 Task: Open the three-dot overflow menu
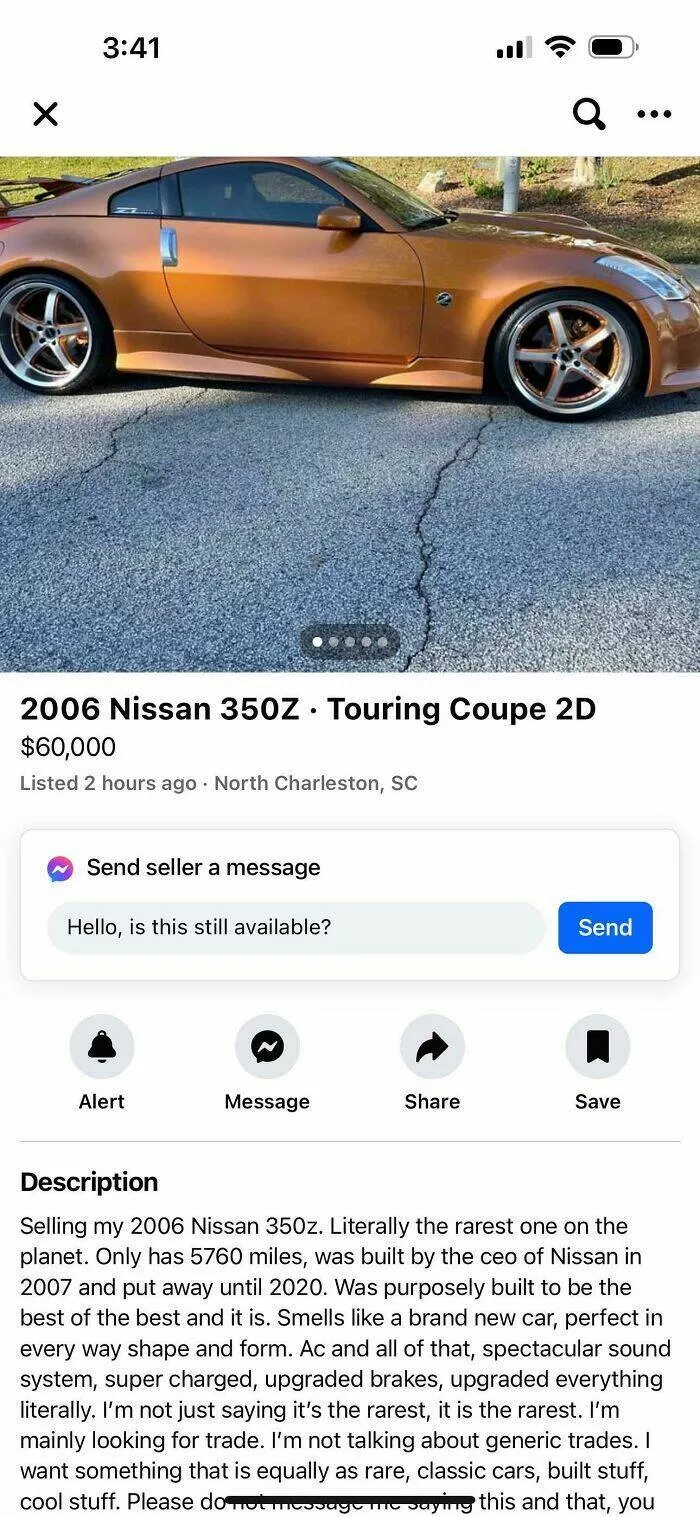pos(654,114)
